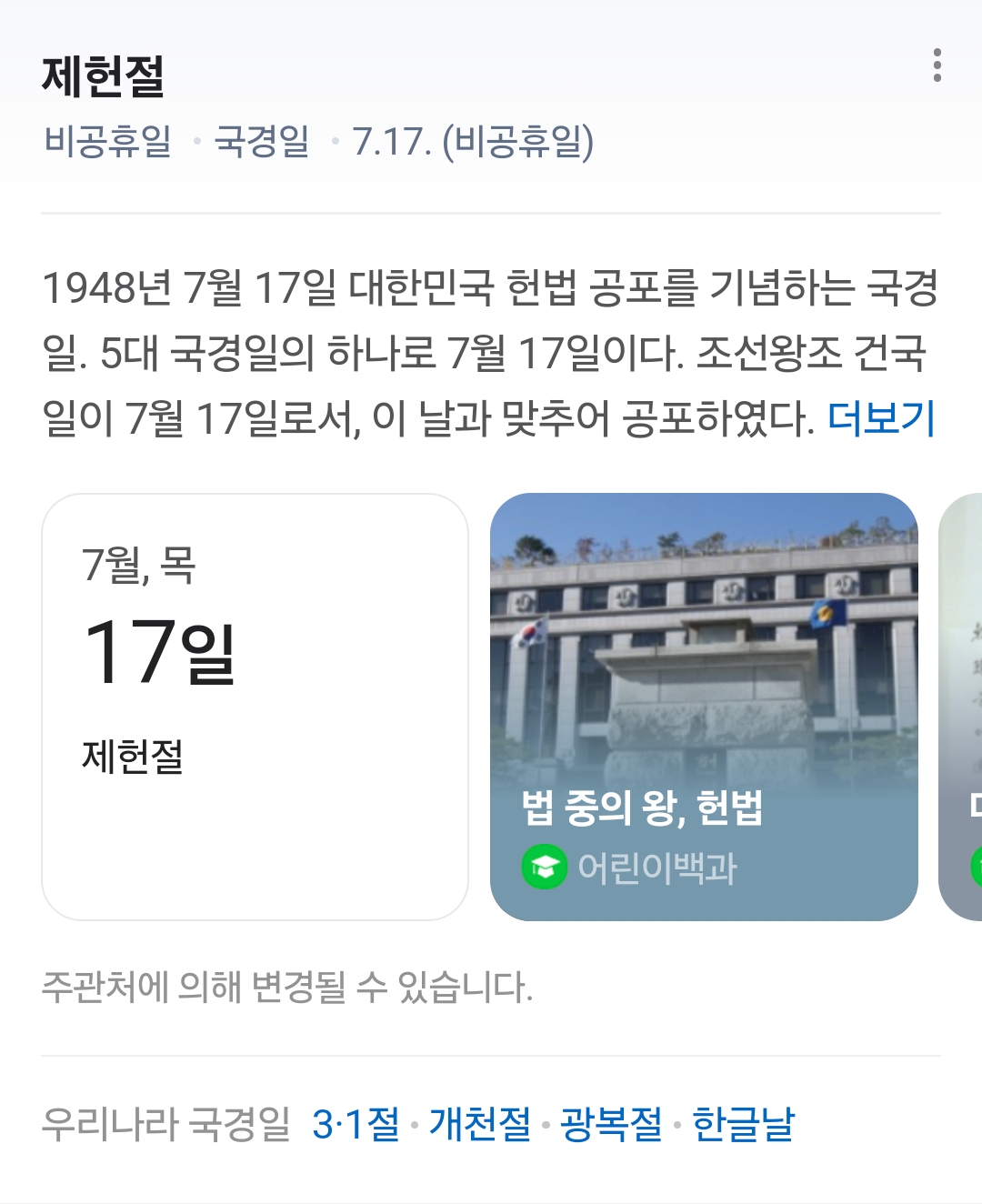Viewport: 982px width, 1204px height.
Task: Open the 법 중의 왕, 헌법 card
Action: coord(703,707)
